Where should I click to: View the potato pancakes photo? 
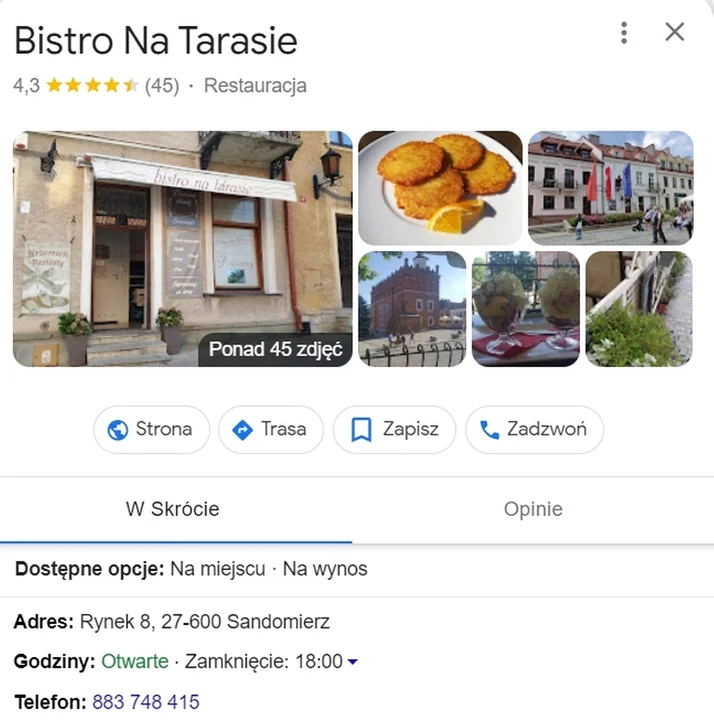click(440, 188)
